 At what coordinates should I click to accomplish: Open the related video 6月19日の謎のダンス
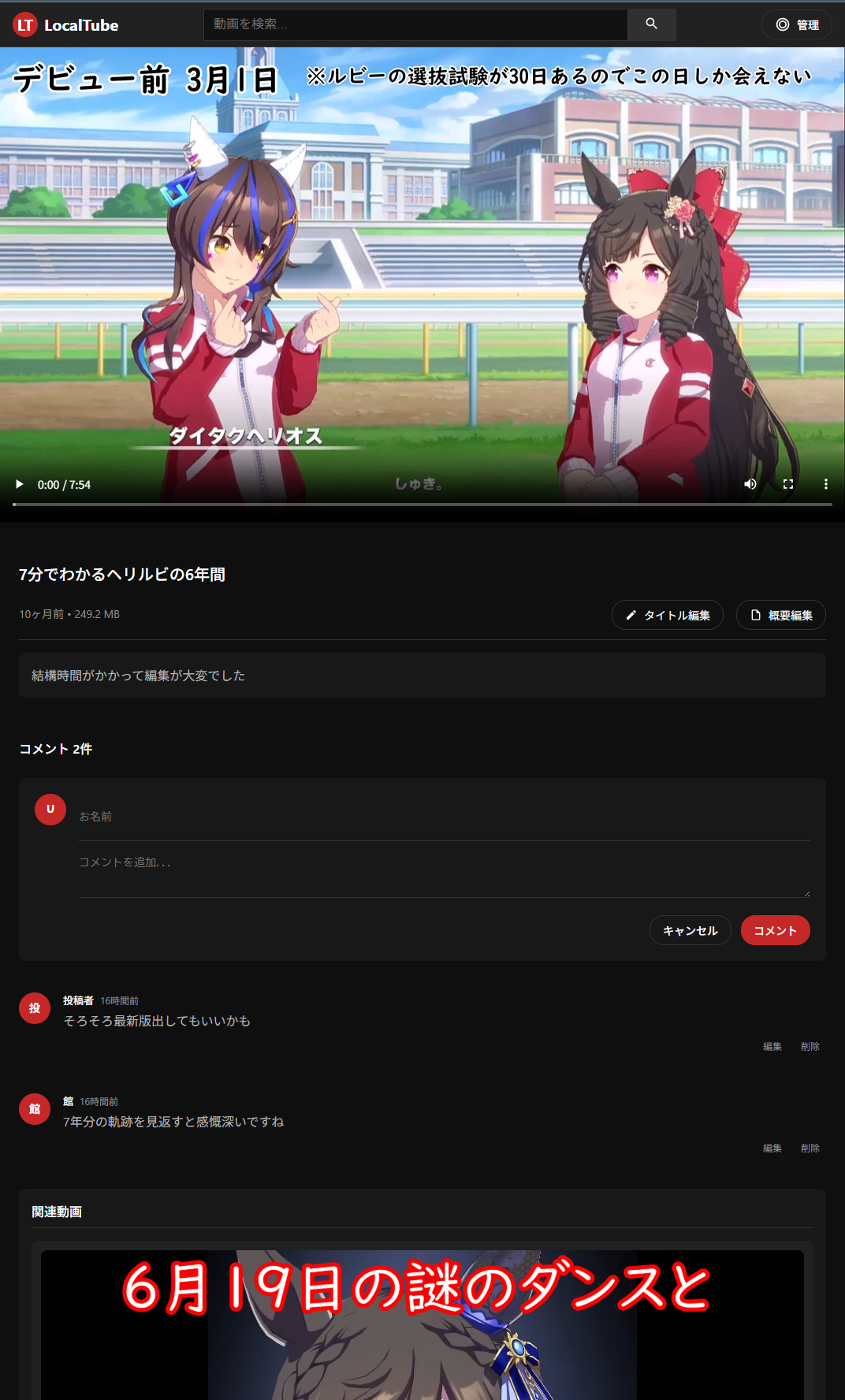[422, 1324]
